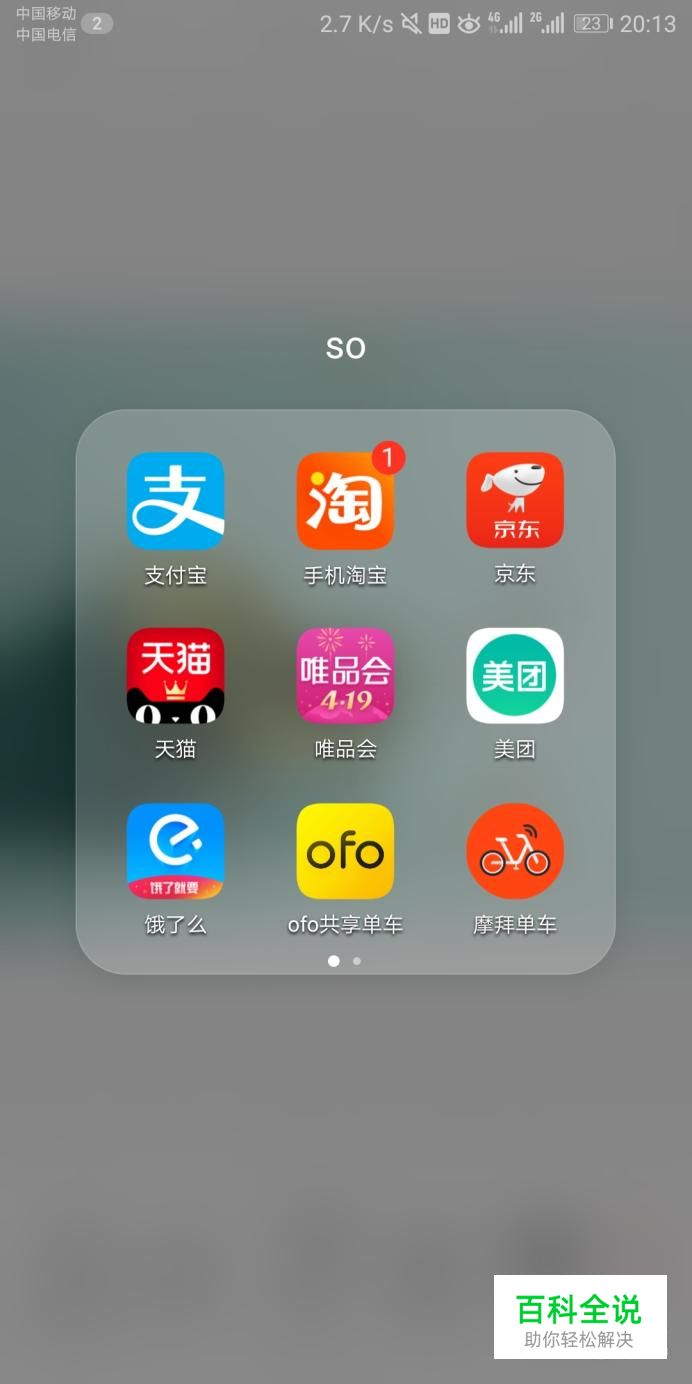Launch ofo共享单车 app
Image resolution: width=692 pixels, height=1384 pixels.
pos(345,851)
